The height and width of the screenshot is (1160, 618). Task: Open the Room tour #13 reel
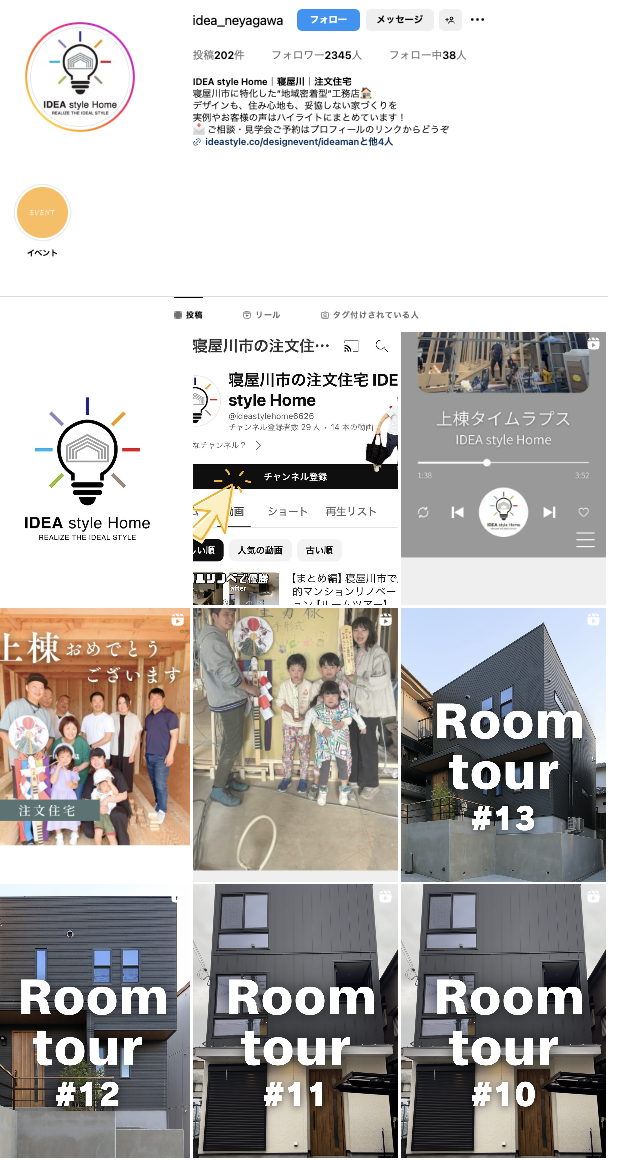click(503, 744)
